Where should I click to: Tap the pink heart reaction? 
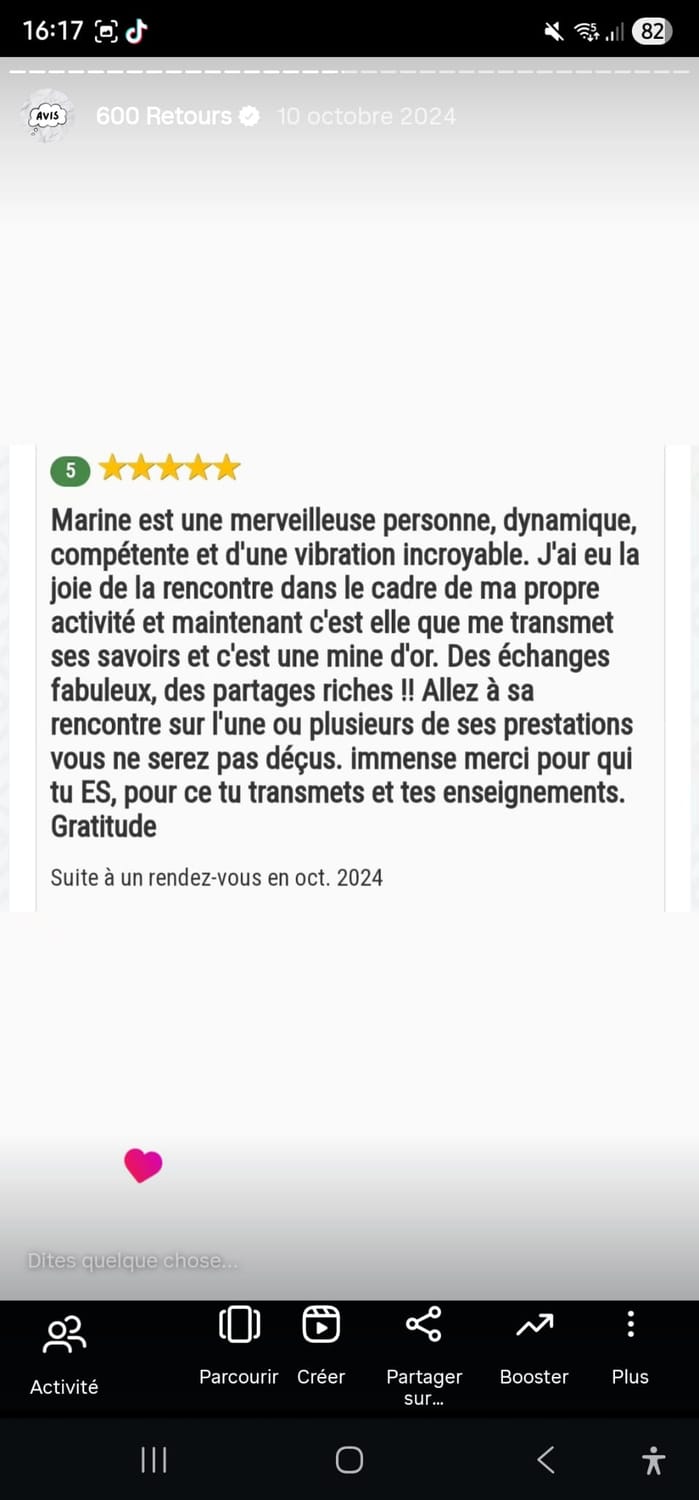143,1165
